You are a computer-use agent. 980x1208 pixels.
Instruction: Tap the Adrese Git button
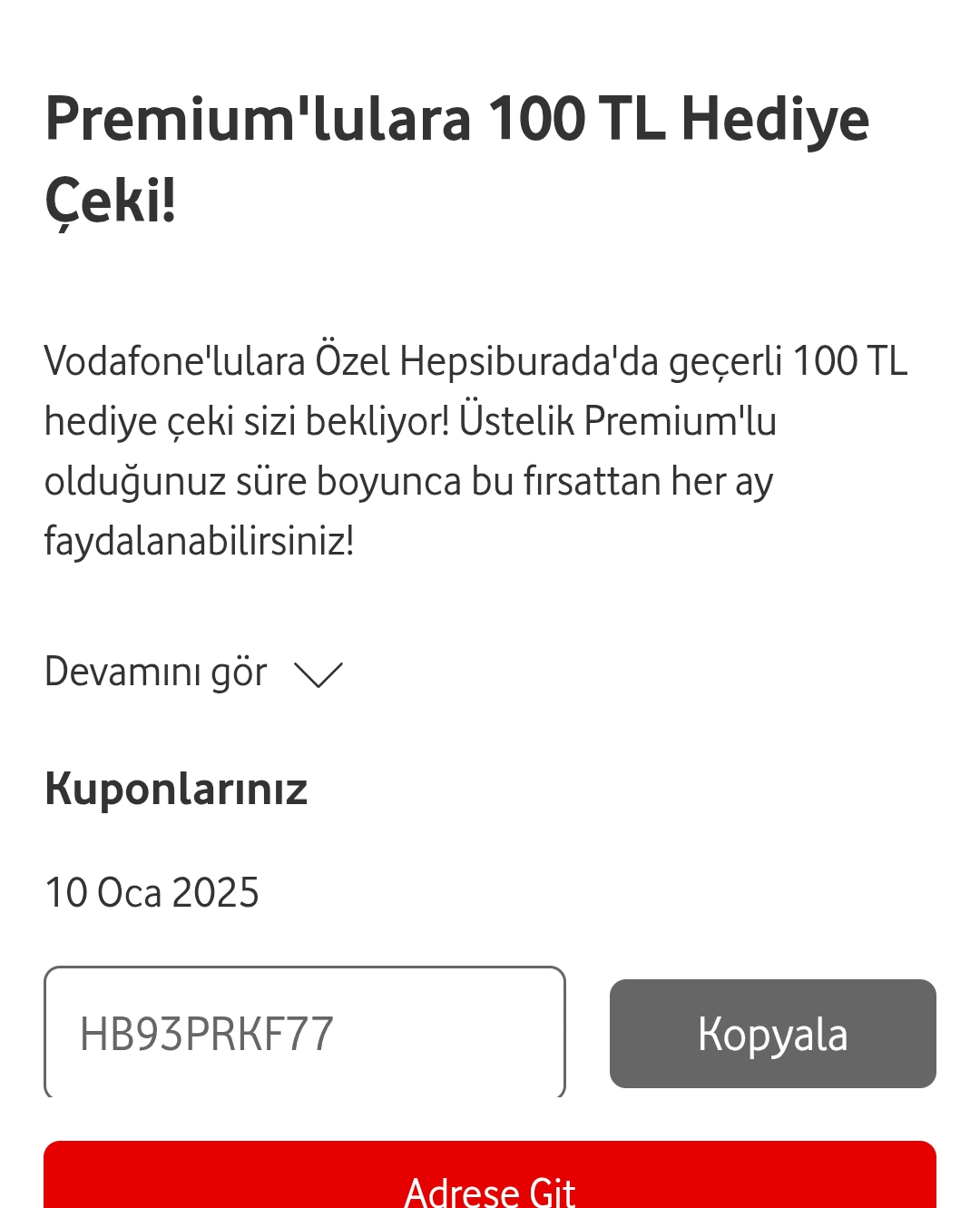tap(490, 1174)
